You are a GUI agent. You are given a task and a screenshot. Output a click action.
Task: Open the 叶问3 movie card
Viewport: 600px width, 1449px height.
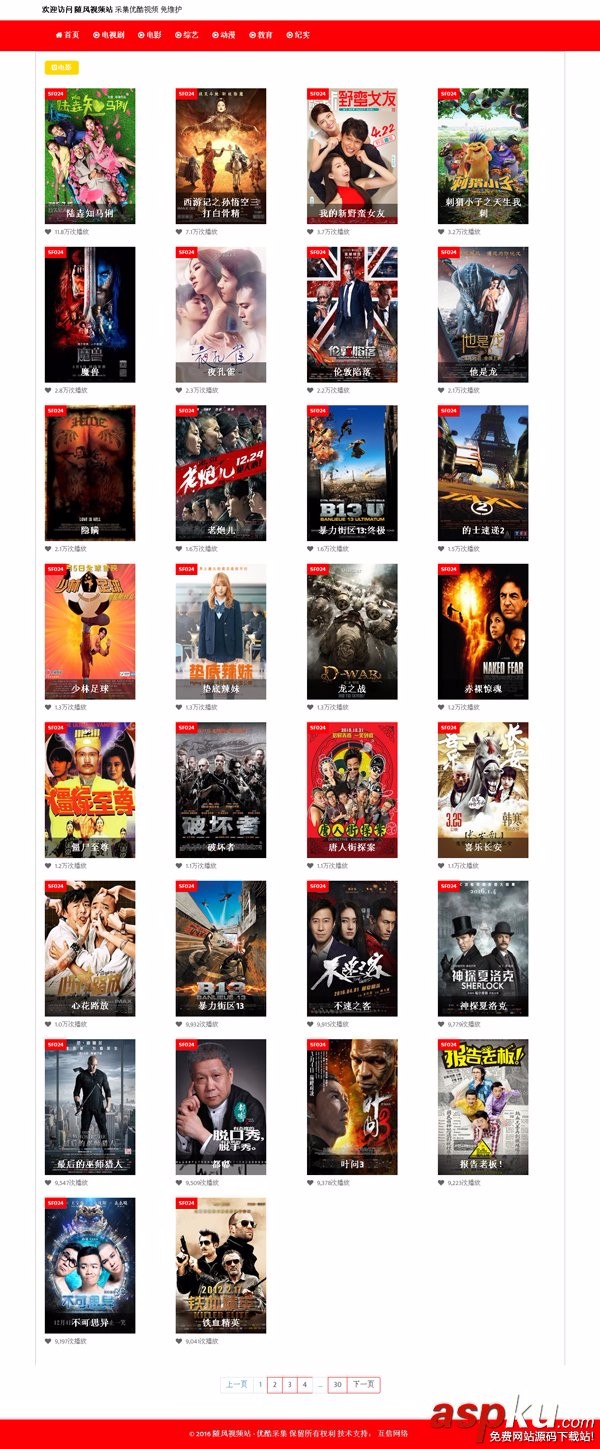352,1106
